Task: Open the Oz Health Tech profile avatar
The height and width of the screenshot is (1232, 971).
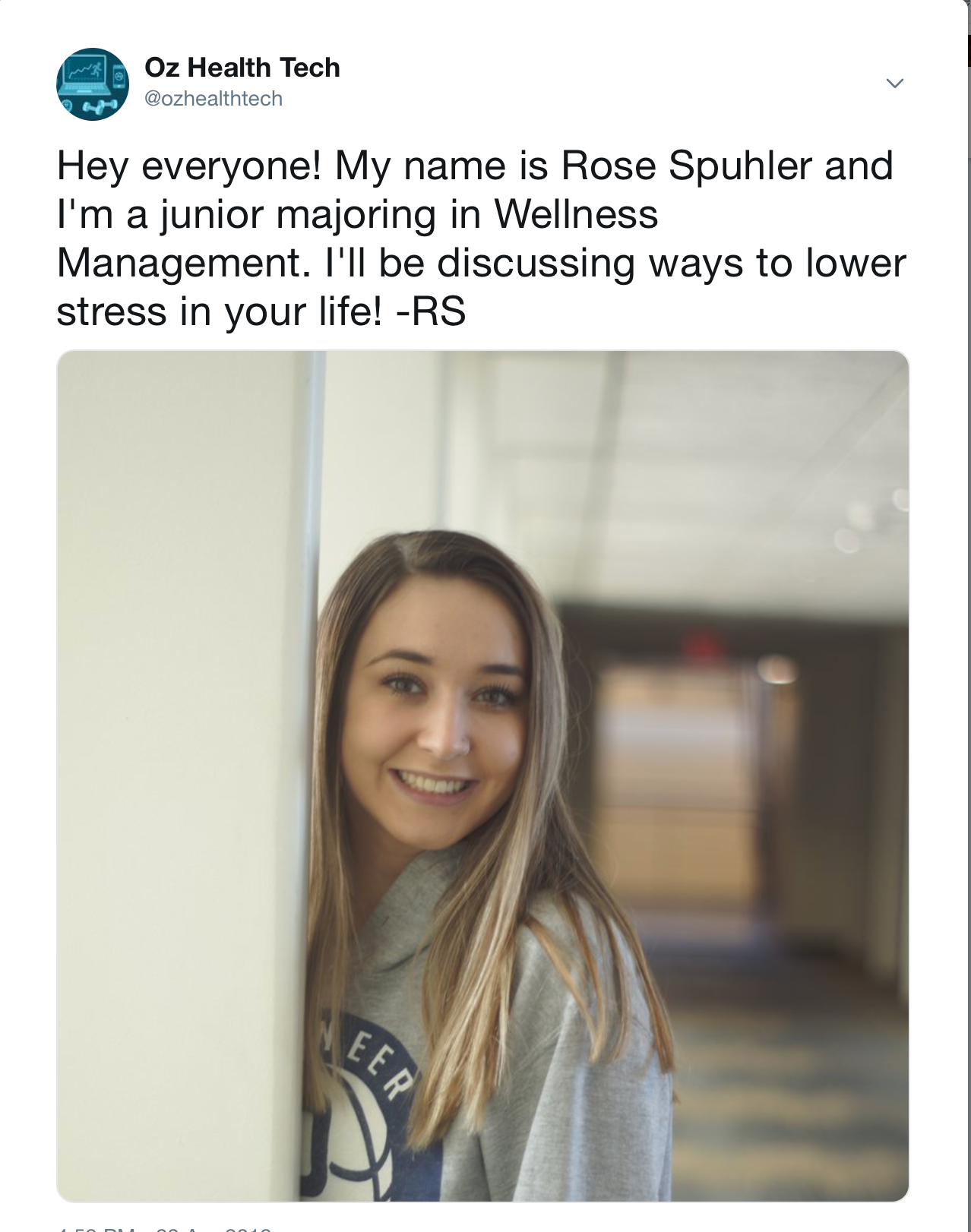Action: pyautogui.click(x=93, y=84)
